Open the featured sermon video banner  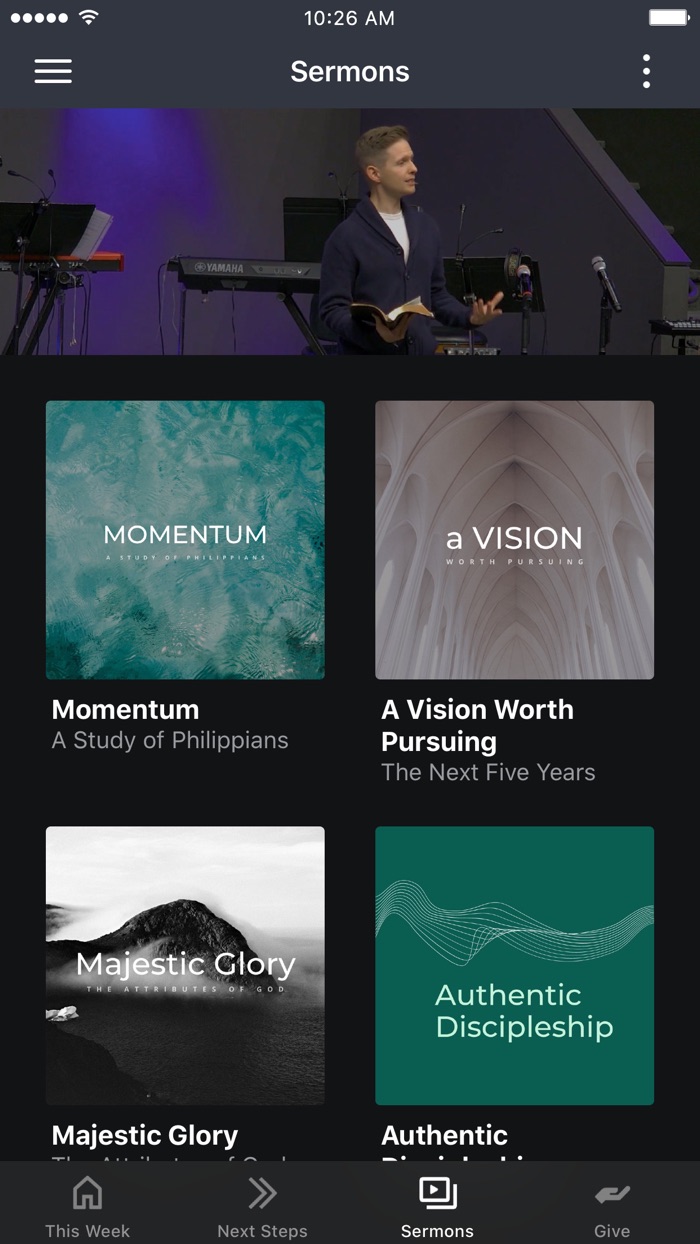click(350, 232)
